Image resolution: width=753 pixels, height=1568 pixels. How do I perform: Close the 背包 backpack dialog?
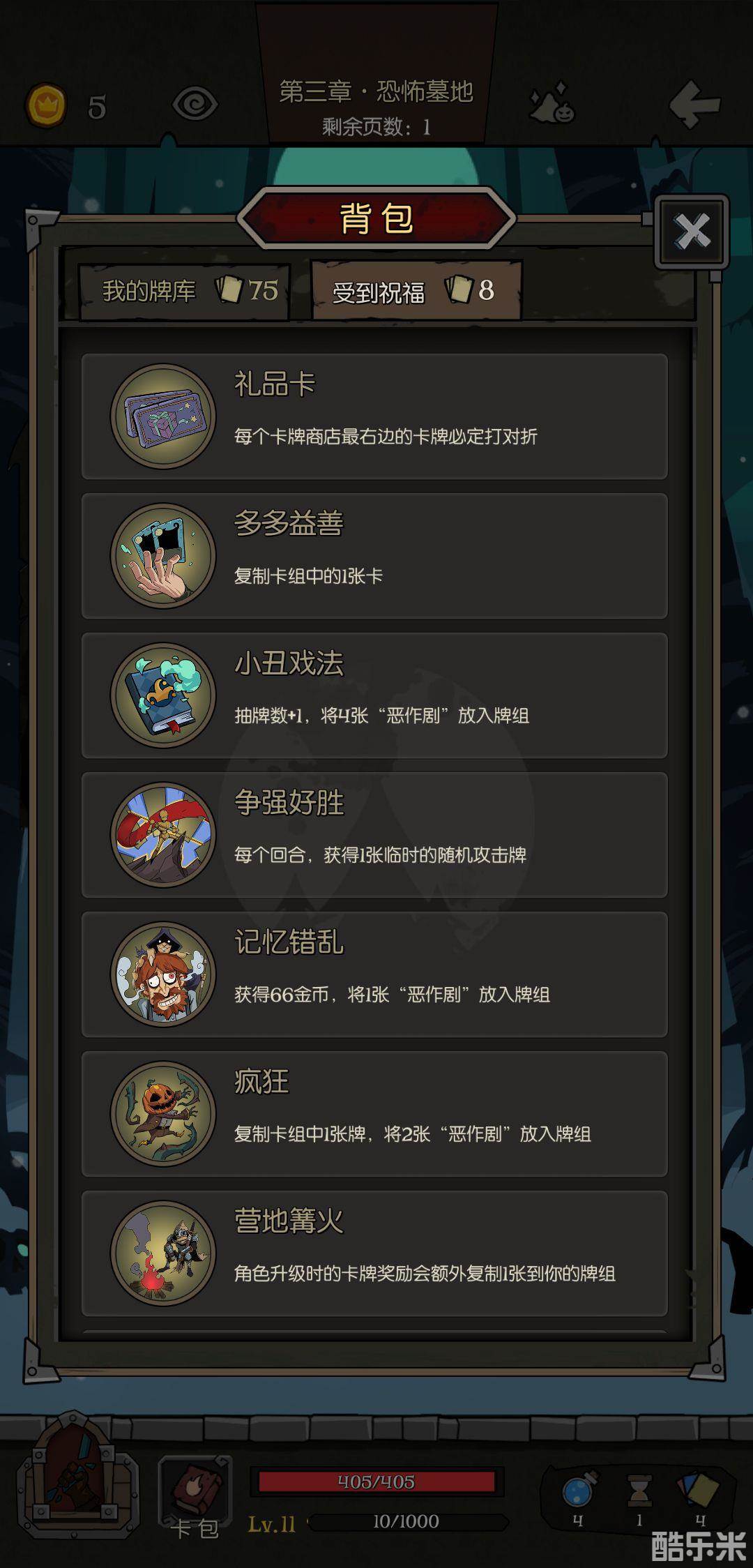point(692,232)
